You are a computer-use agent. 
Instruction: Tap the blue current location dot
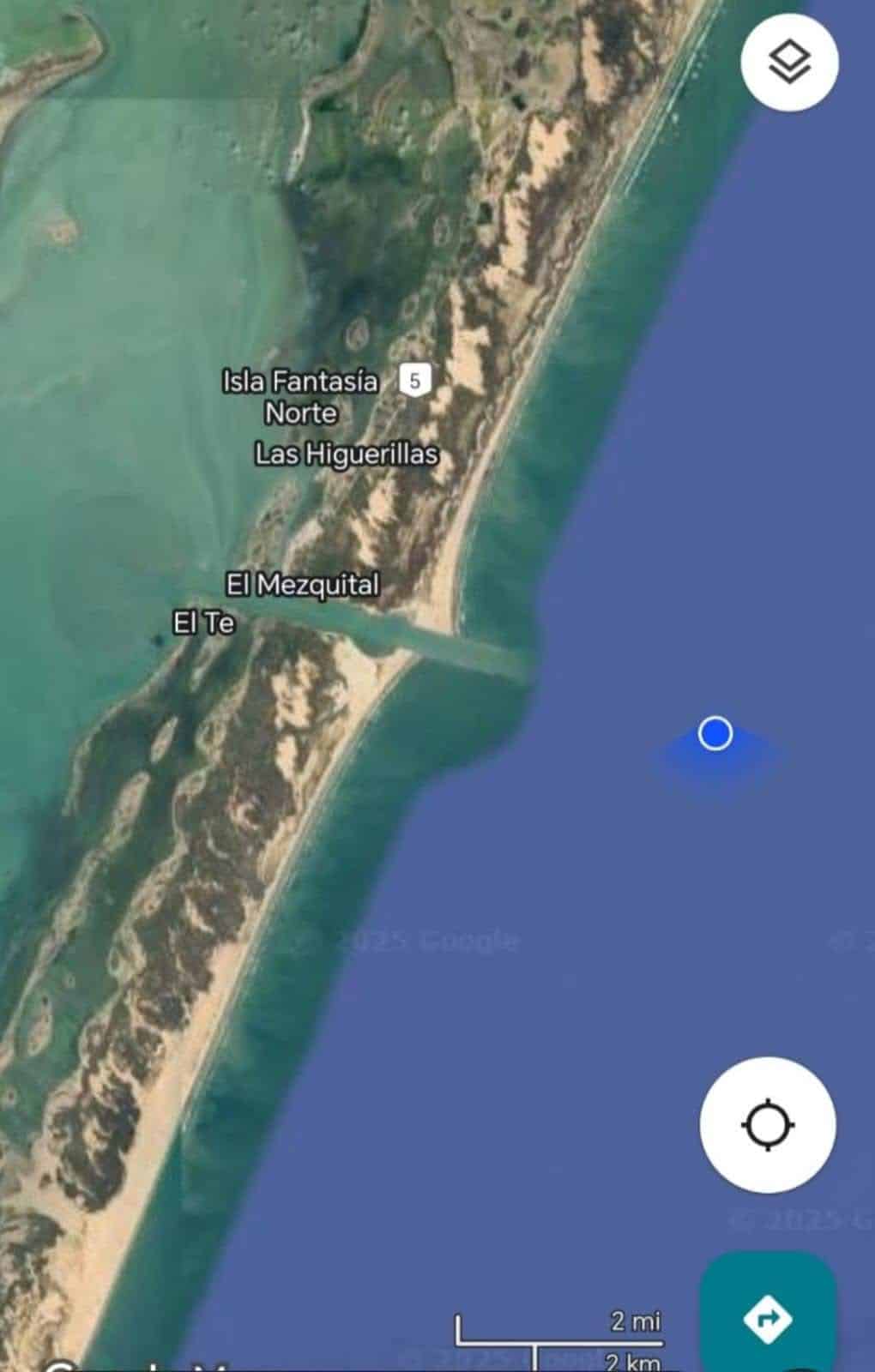pyautogui.click(x=715, y=734)
